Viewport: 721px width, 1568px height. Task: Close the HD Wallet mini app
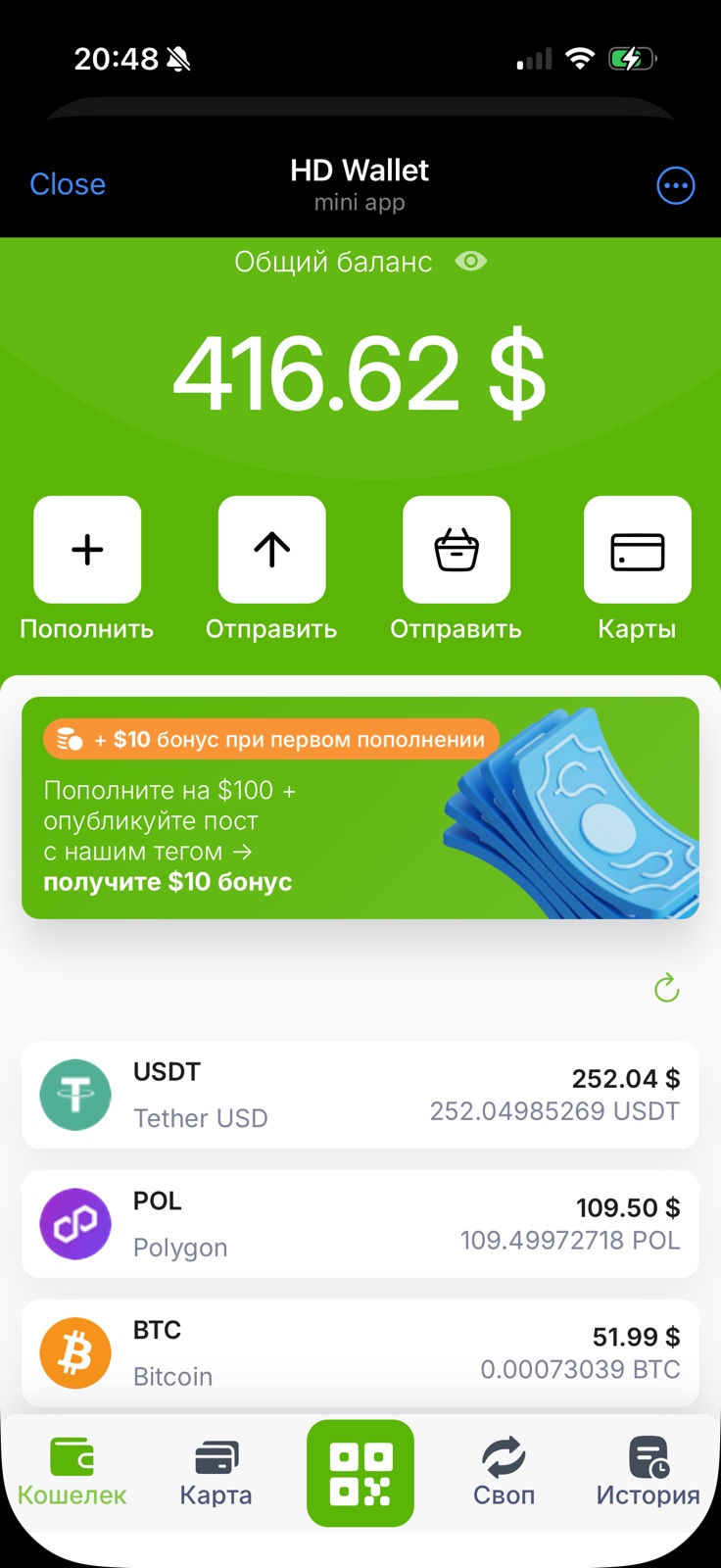(x=68, y=184)
